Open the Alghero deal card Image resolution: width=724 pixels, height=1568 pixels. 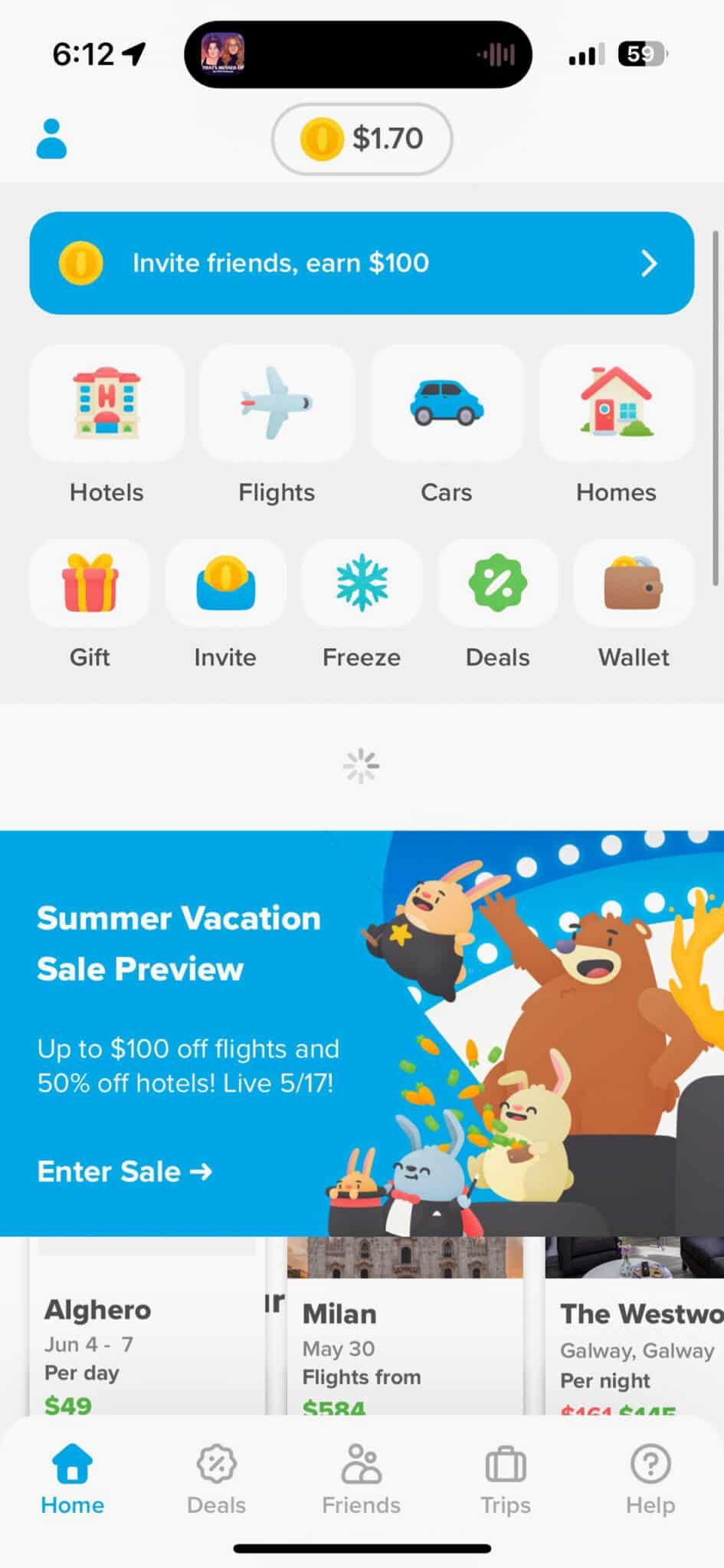146,1347
